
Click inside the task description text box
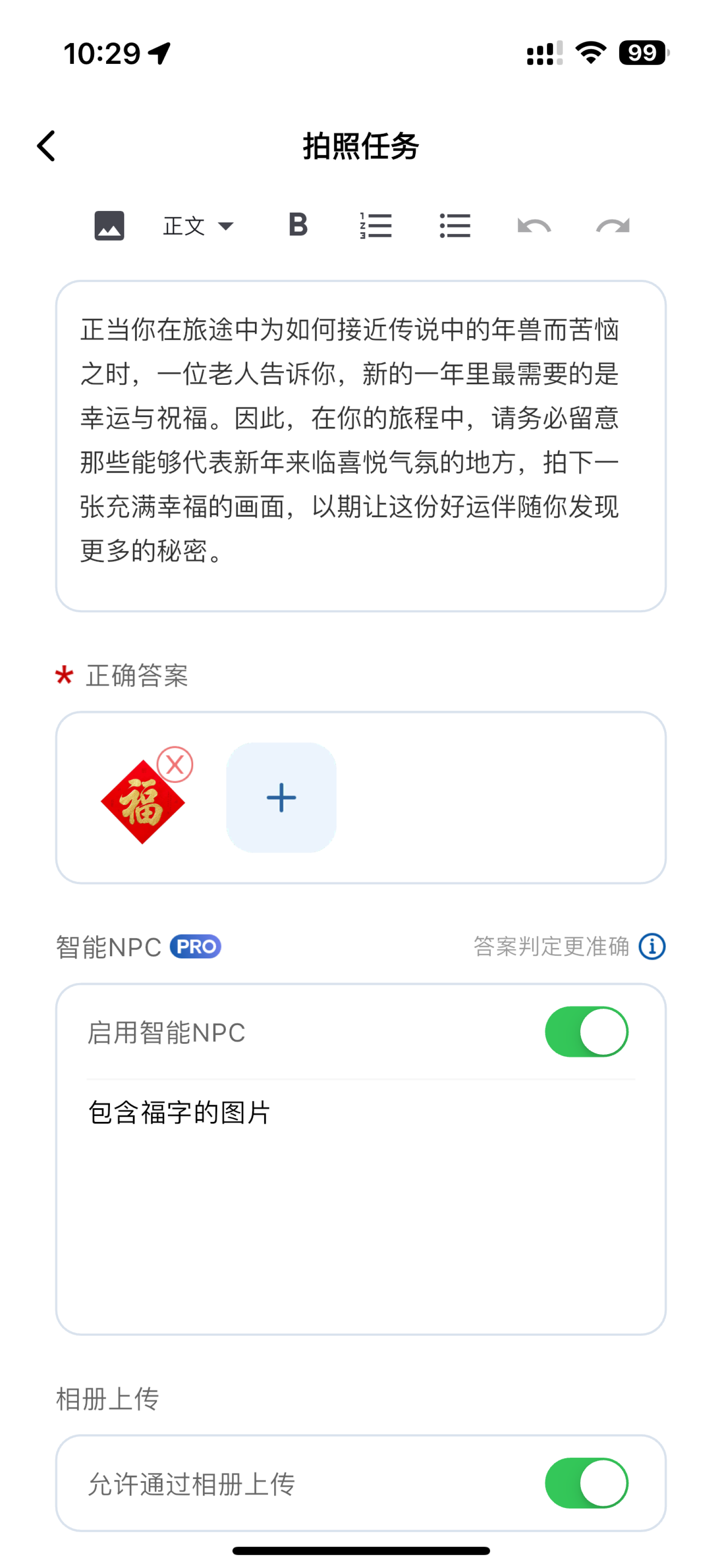[361, 441]
